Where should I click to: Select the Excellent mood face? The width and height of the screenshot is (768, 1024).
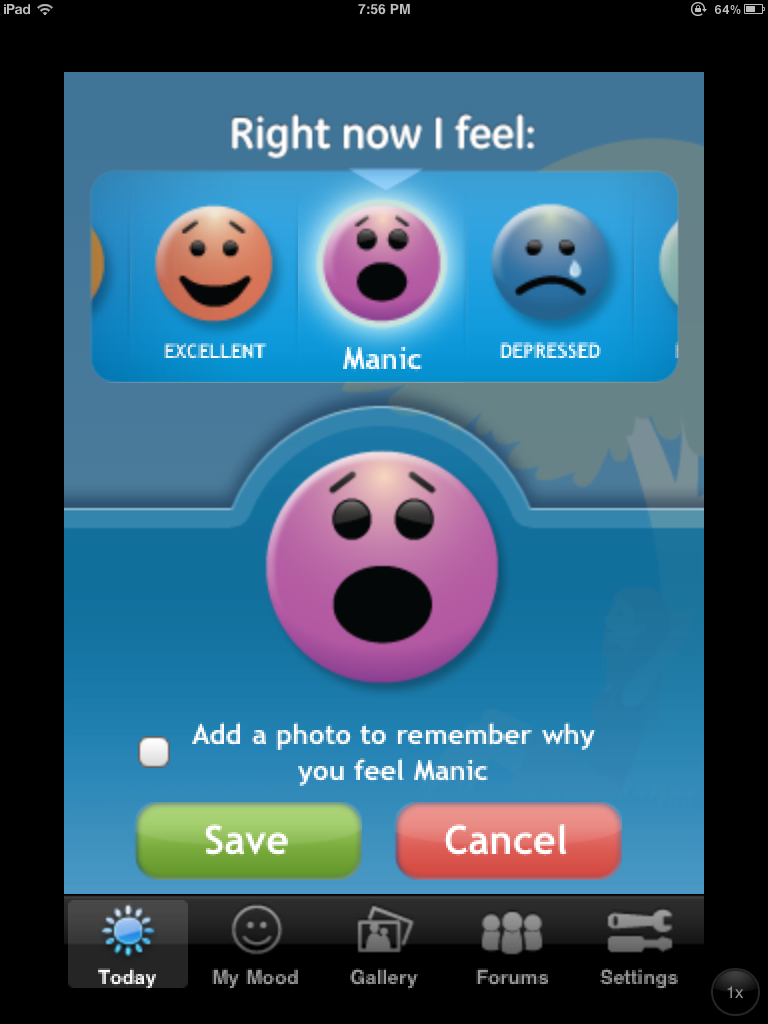coord(214,264)
